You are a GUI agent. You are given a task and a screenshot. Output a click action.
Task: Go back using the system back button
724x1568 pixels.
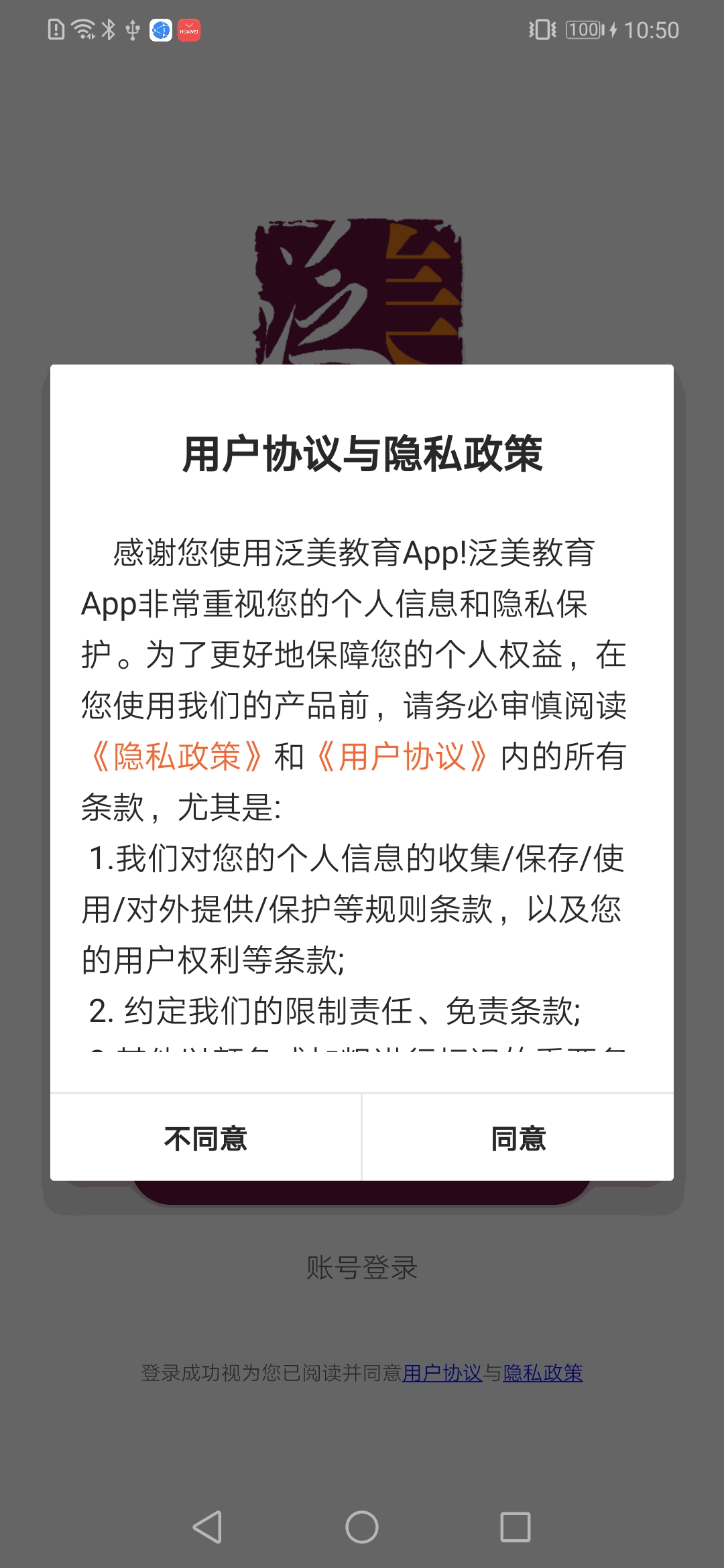click(207, 1527)
